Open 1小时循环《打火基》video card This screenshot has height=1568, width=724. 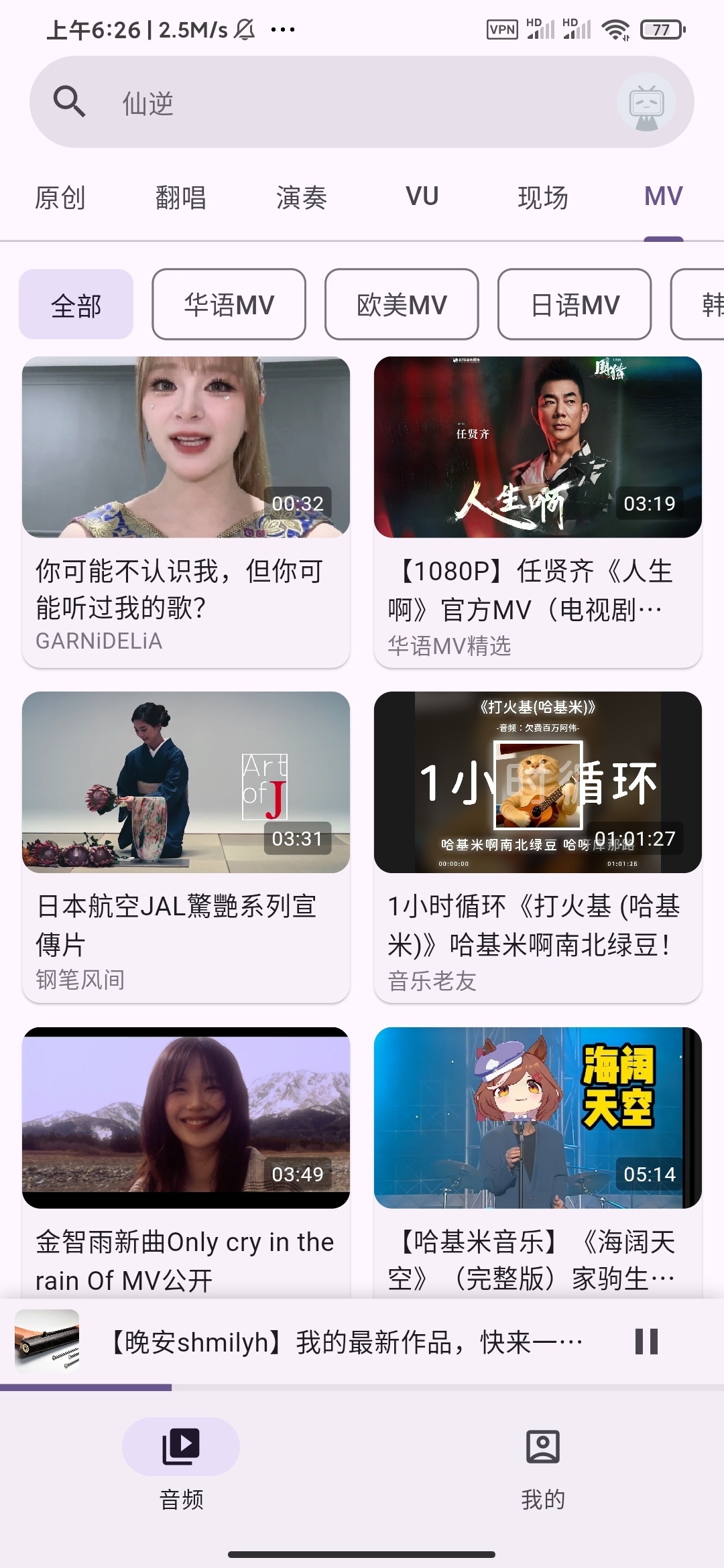[x=538, y=848]
